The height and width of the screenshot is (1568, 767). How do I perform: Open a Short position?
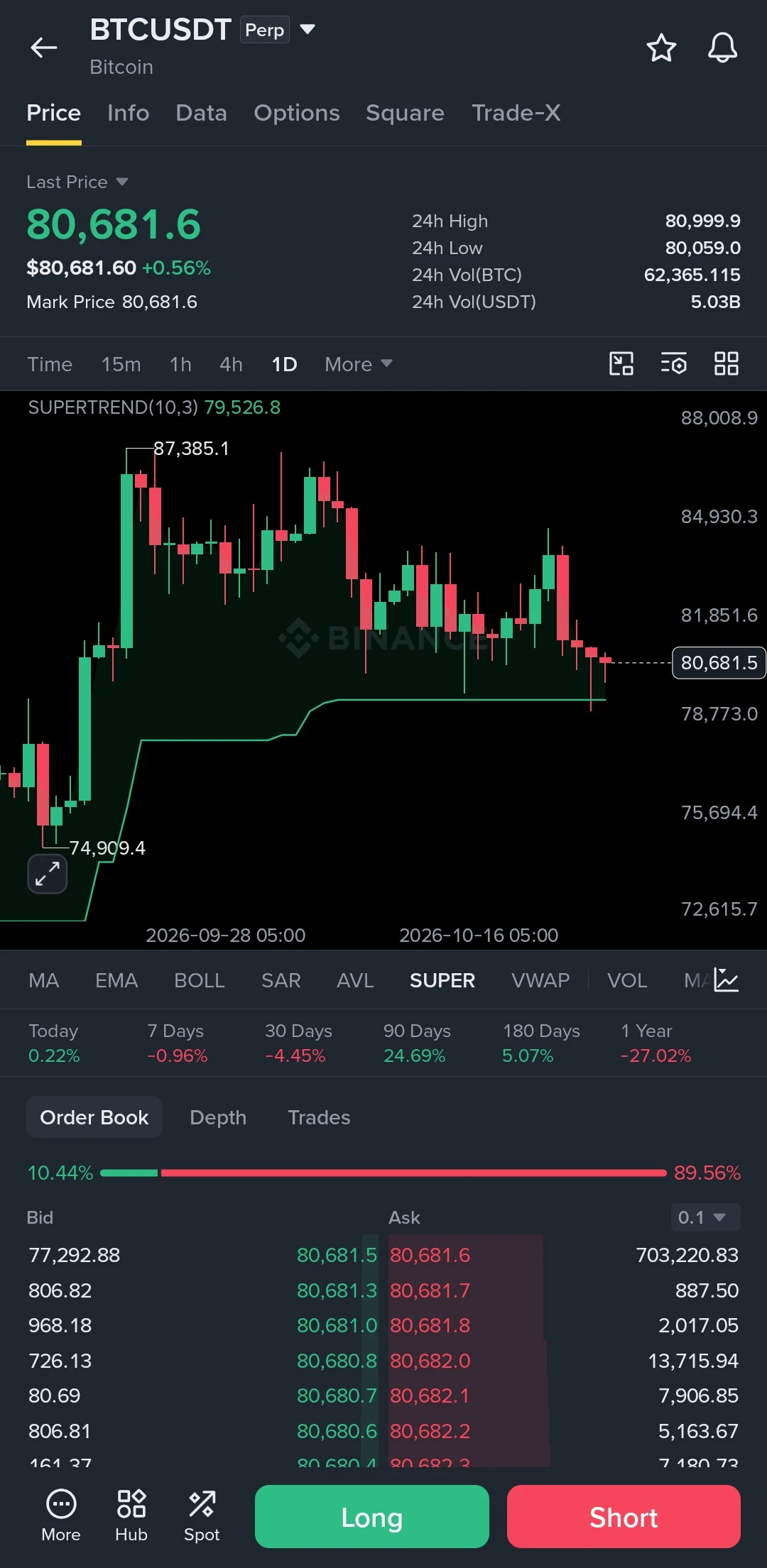(624, 1516)
